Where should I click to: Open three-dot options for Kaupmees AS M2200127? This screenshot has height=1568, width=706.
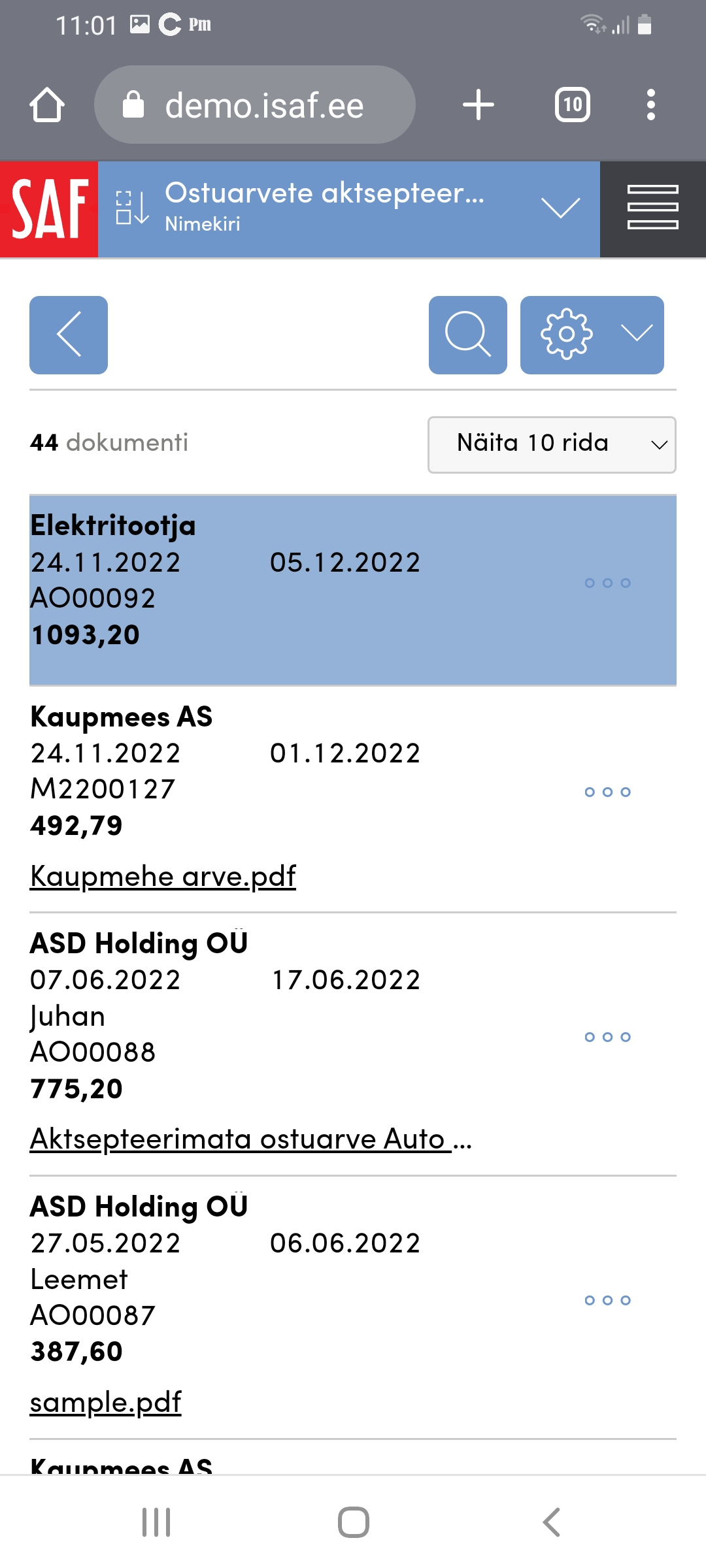click(x=608, y=792)
